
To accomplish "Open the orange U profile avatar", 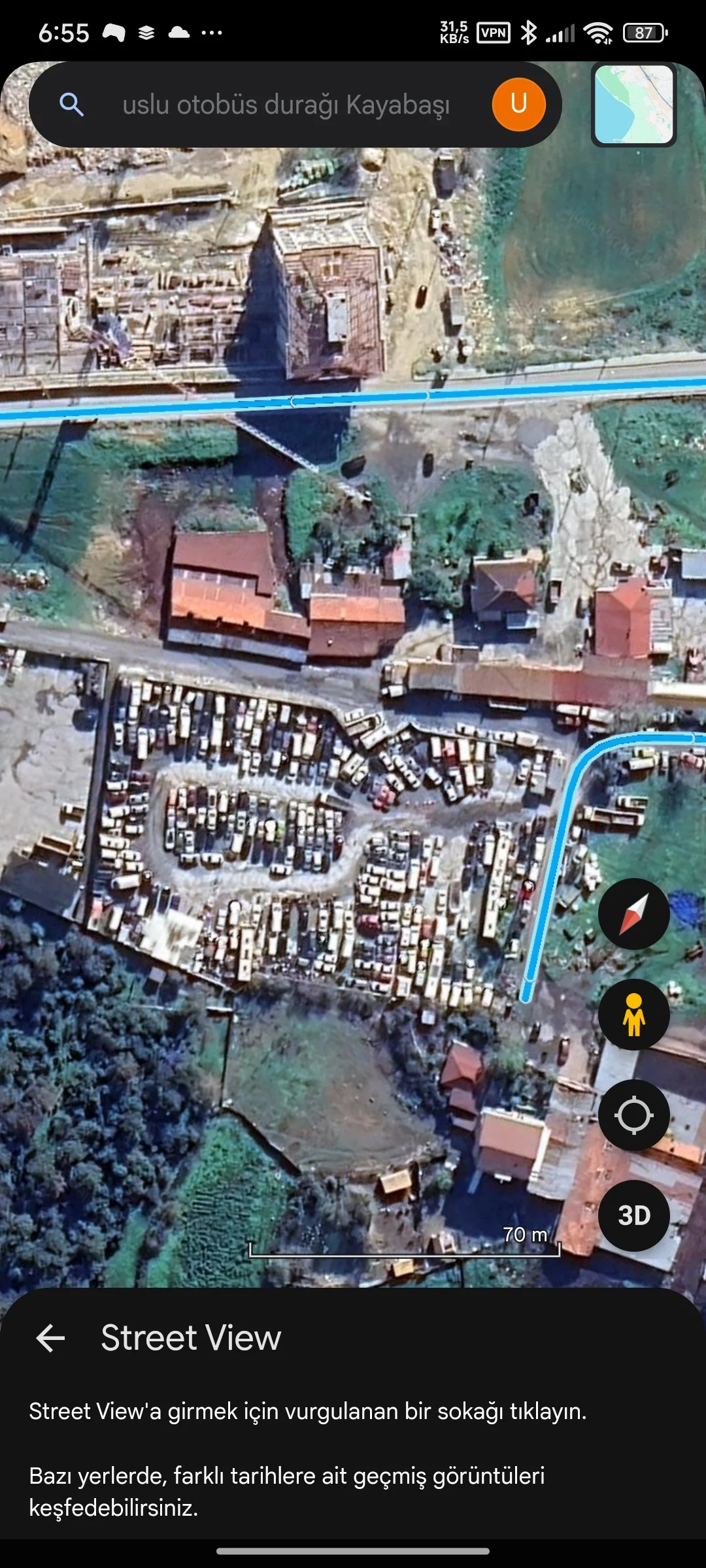I will (518, 104).
